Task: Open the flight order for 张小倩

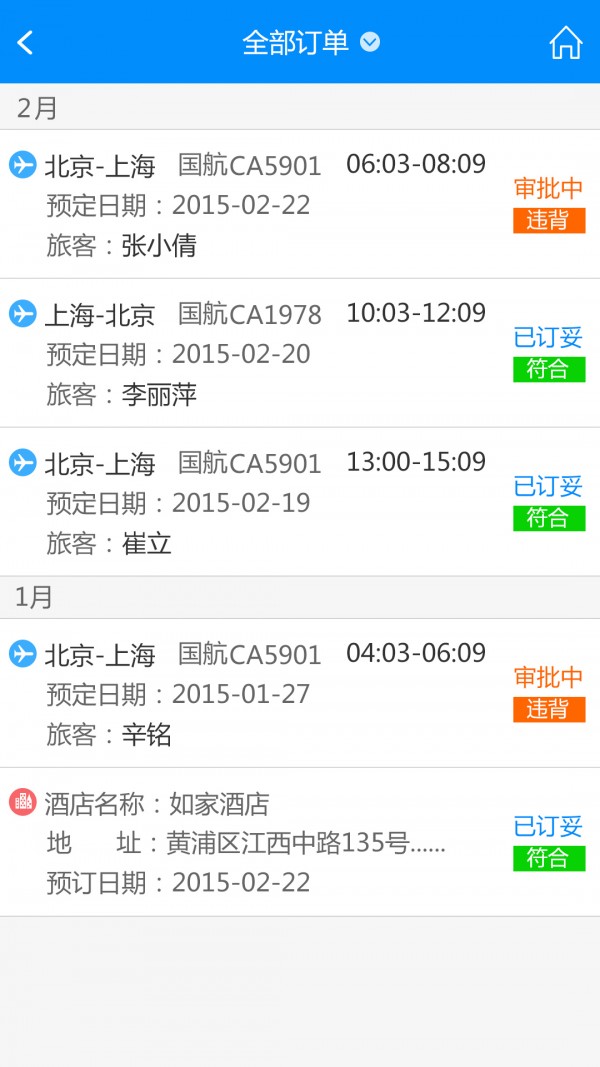Action: pos(300,204)
